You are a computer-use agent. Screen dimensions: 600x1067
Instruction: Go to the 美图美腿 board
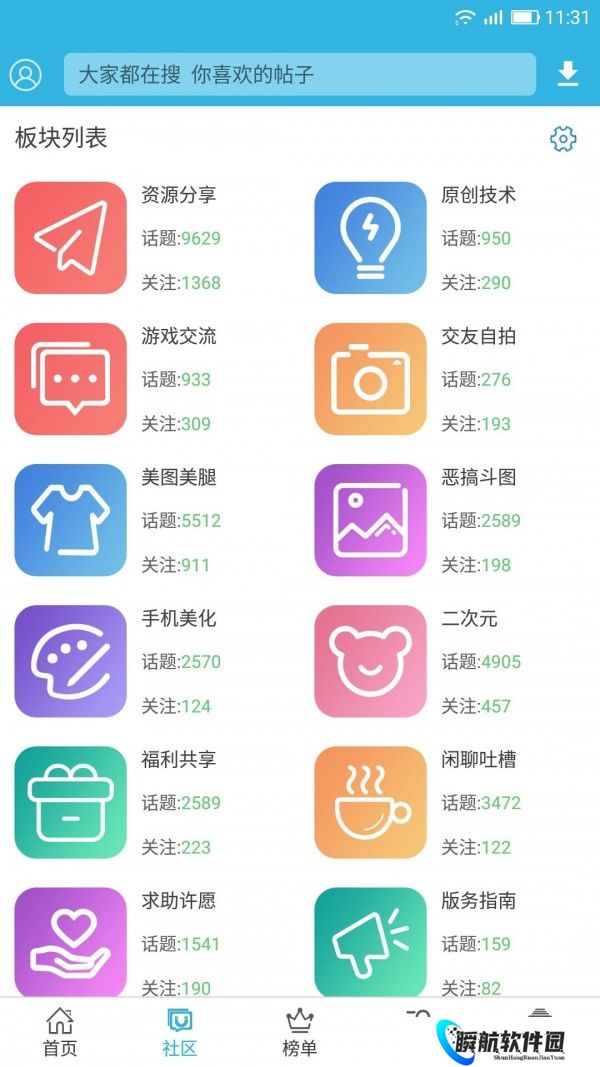(71, 520)
